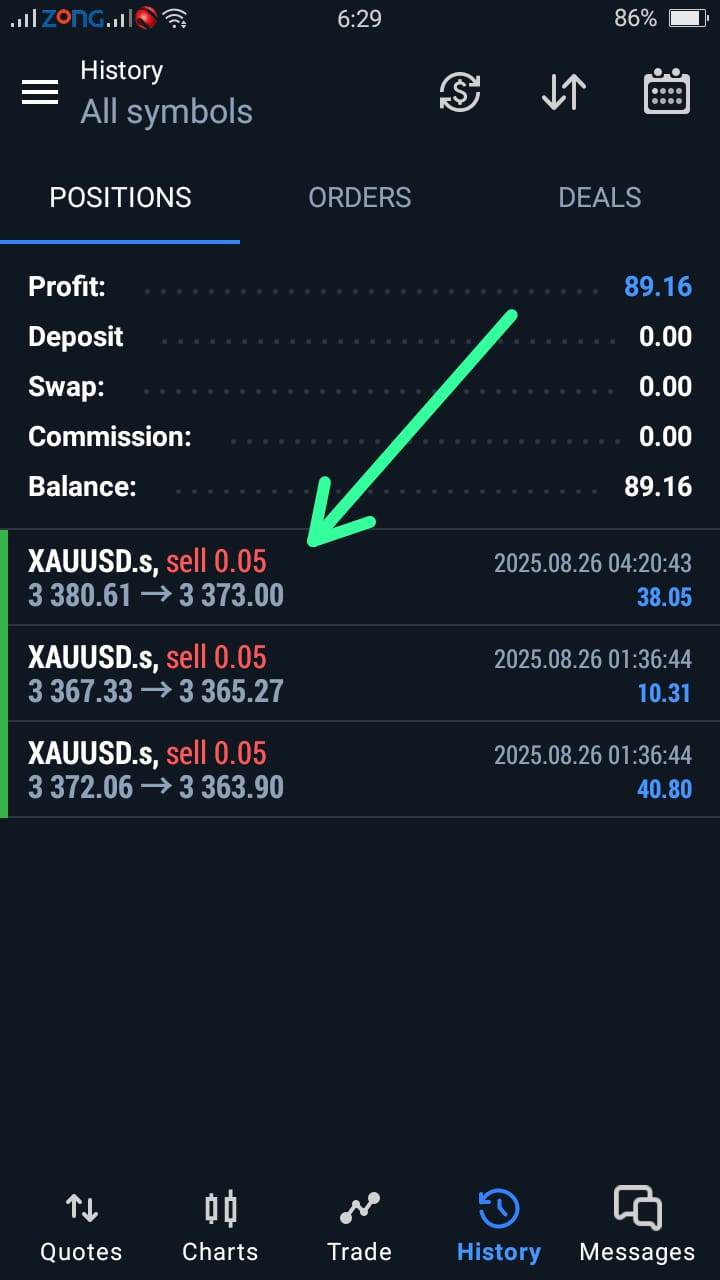This screenshot has width=720, height=1280.
Task: Tap the History tab in bottom navigation
Action: point(498,1226)
